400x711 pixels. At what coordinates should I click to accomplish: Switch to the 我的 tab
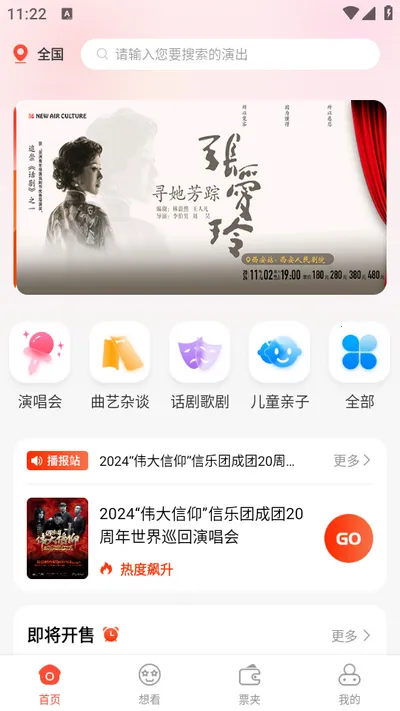[350, 683]
